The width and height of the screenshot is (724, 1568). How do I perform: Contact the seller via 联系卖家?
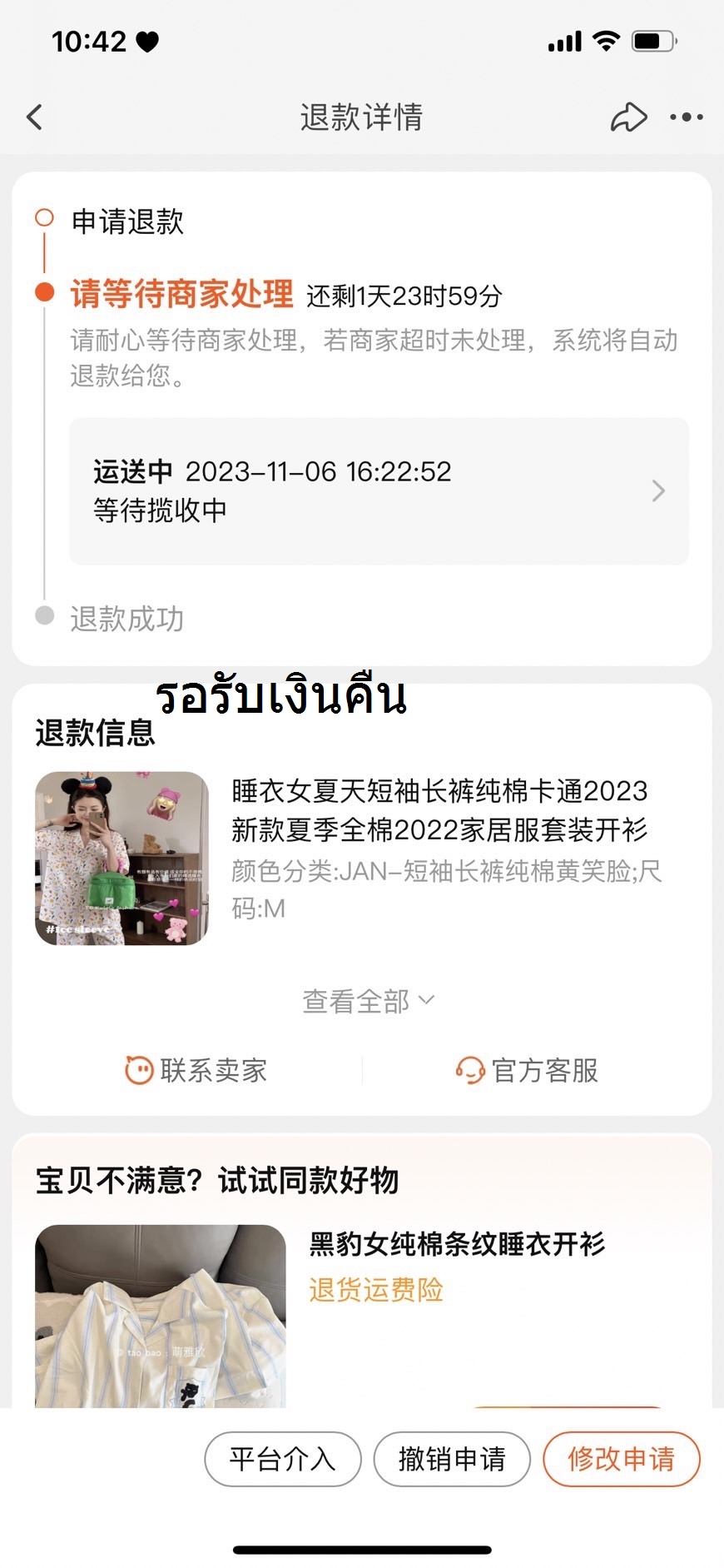click(x=196, y=1070)
